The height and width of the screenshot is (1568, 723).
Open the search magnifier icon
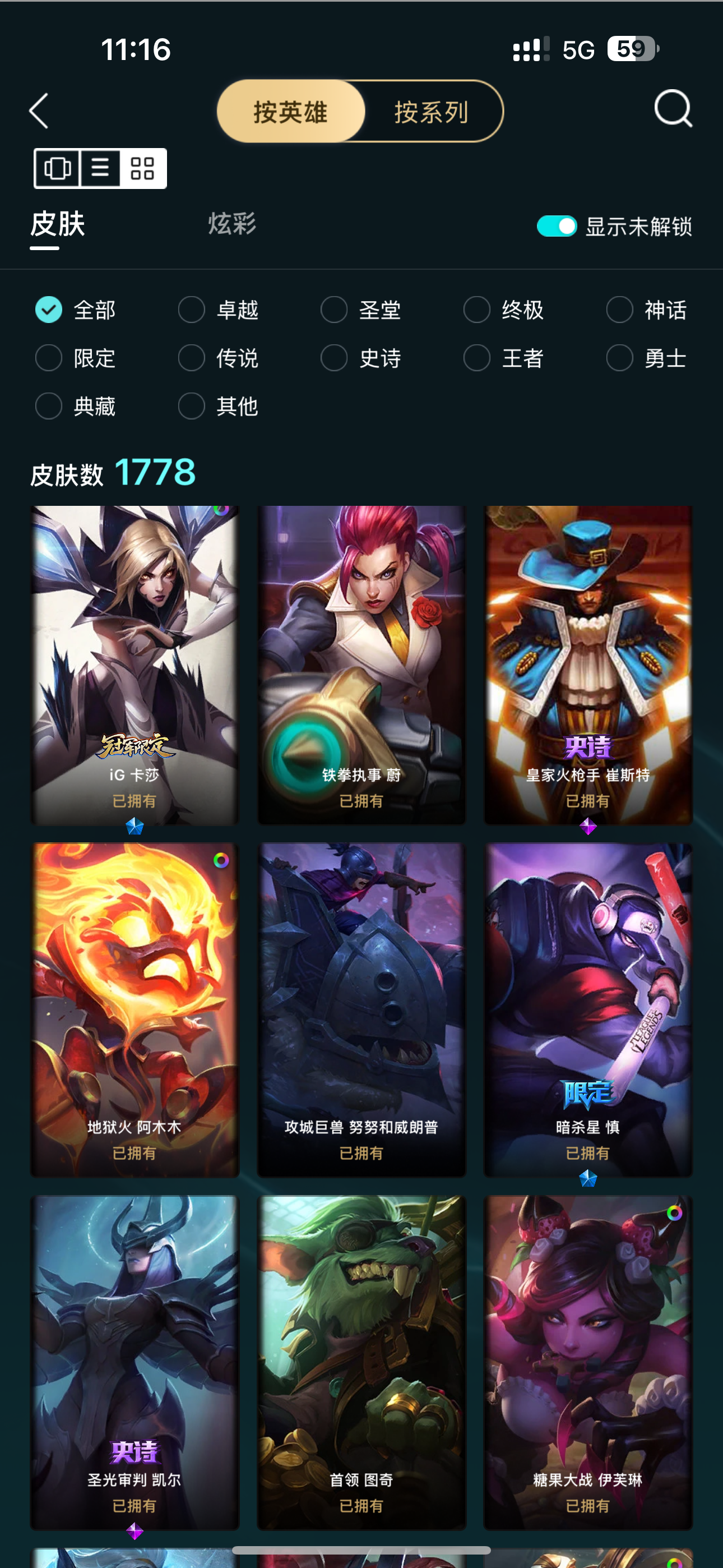[673, 109]
